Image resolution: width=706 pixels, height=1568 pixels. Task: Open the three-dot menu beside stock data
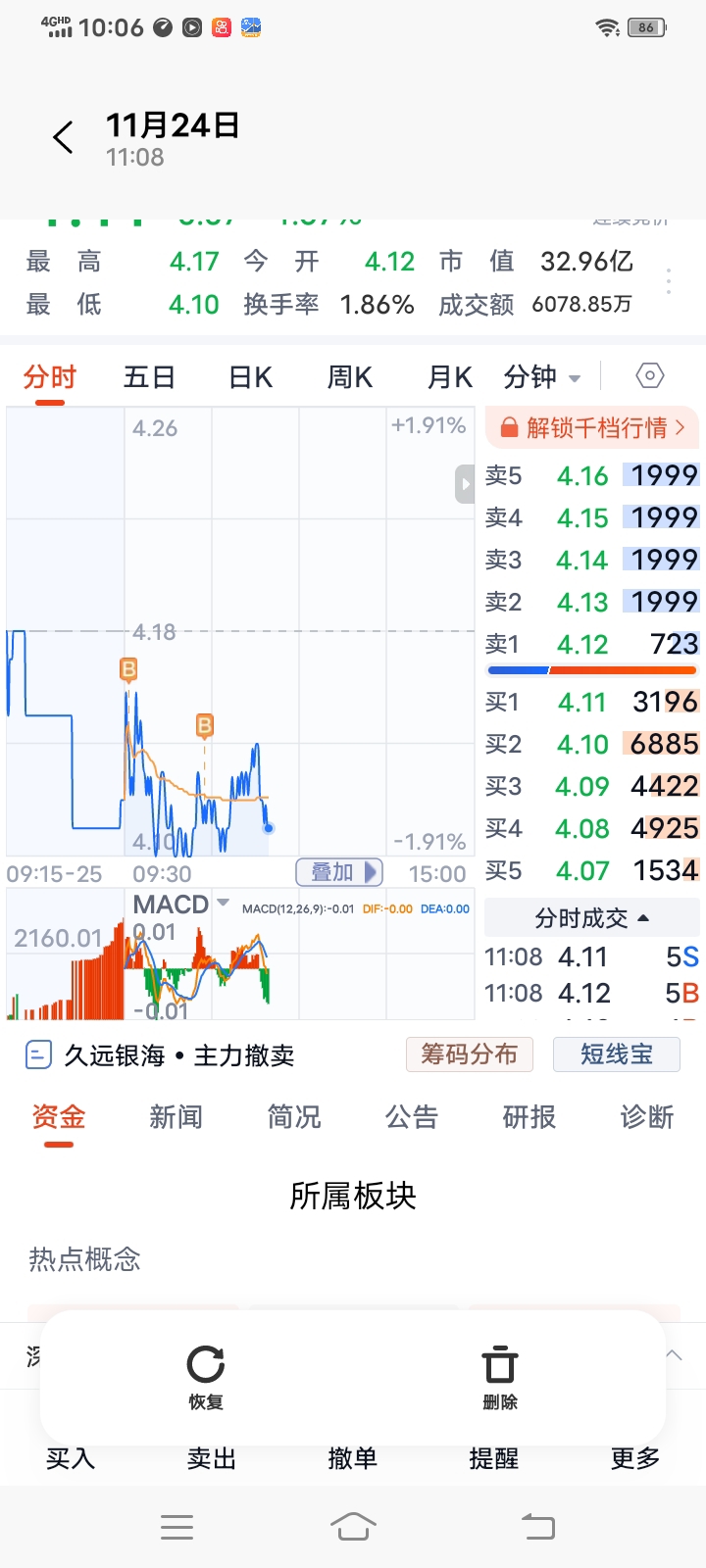click(669, 281)
